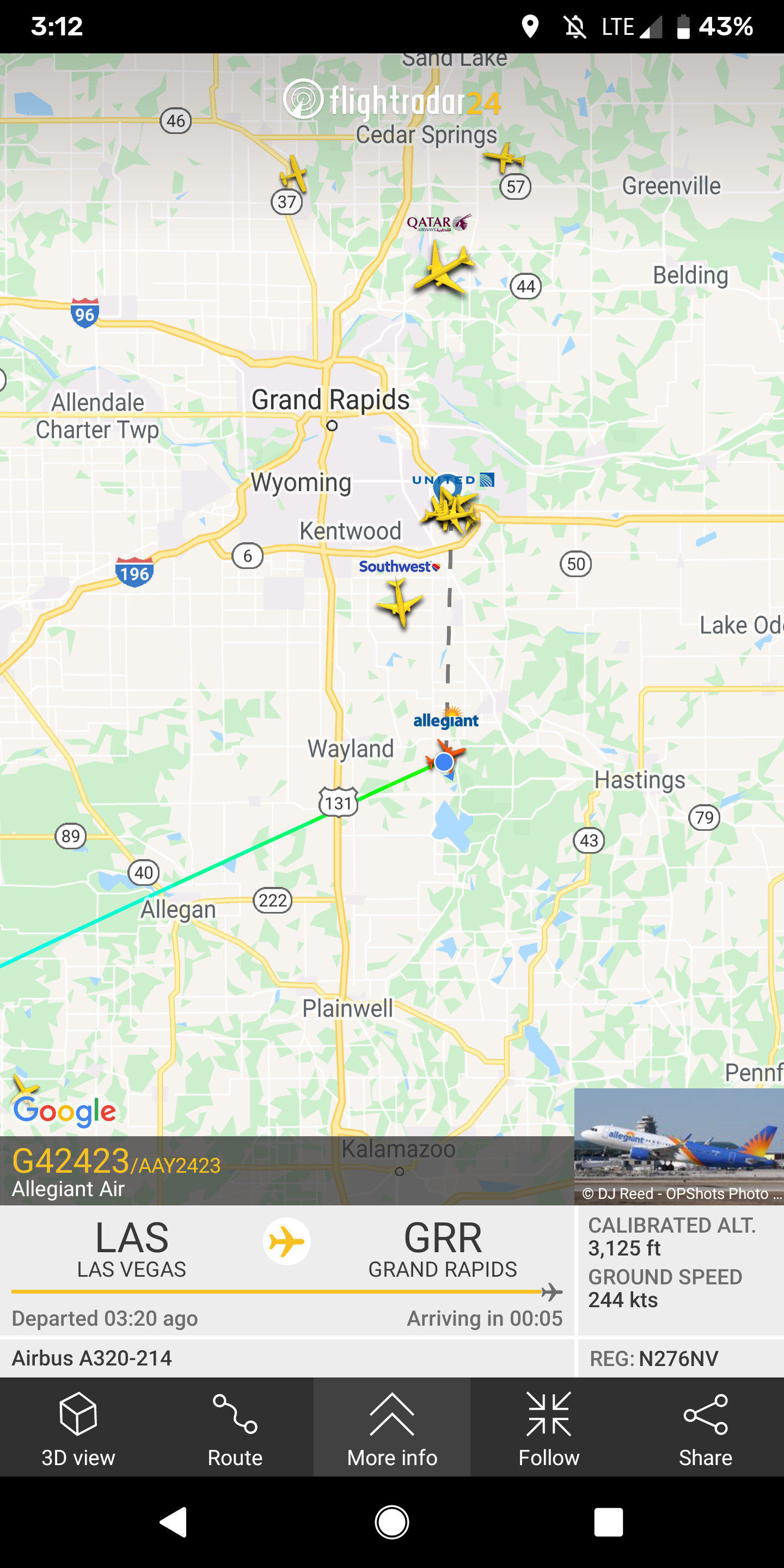Show the flight route
The height and width of the screenshot is (1568, 784).
235,1426
